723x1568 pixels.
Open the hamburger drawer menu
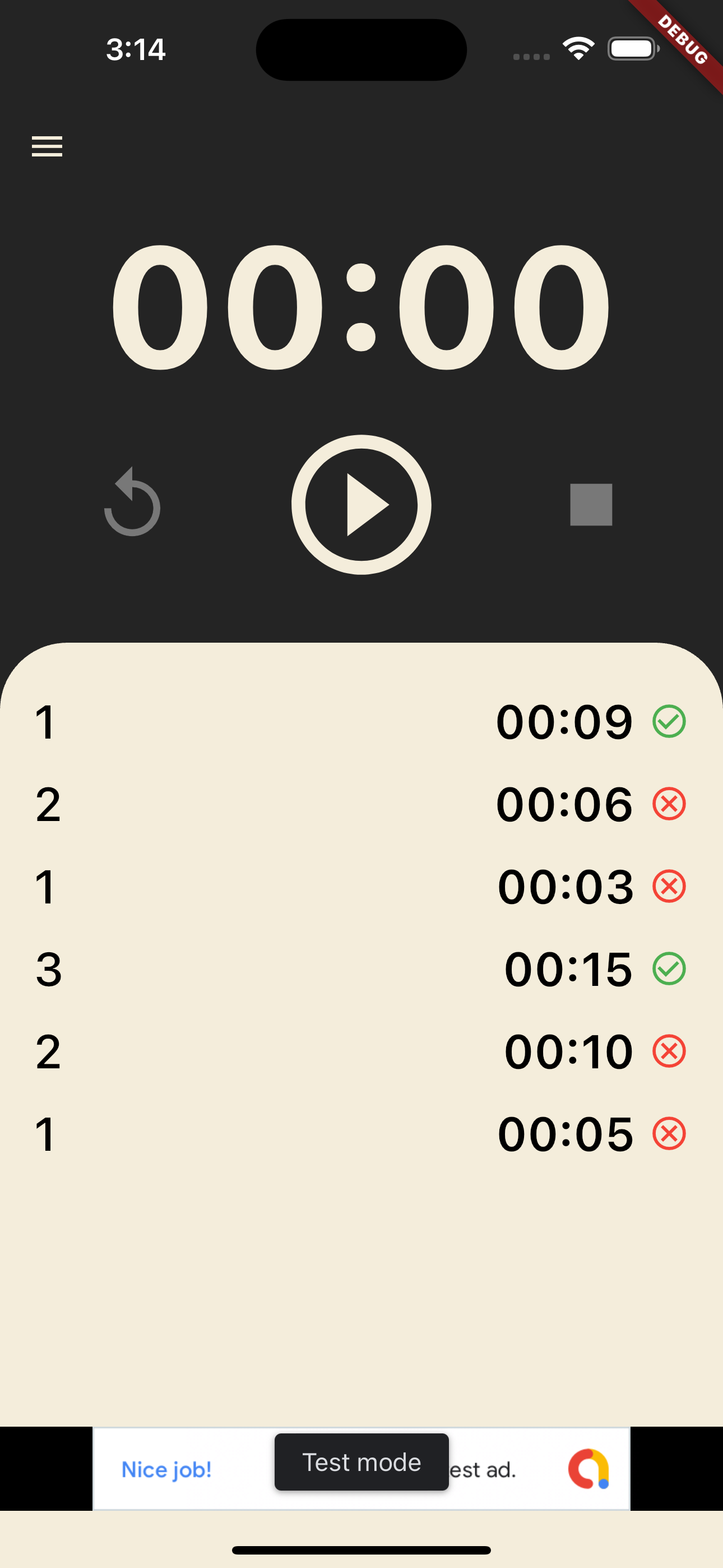47,146
